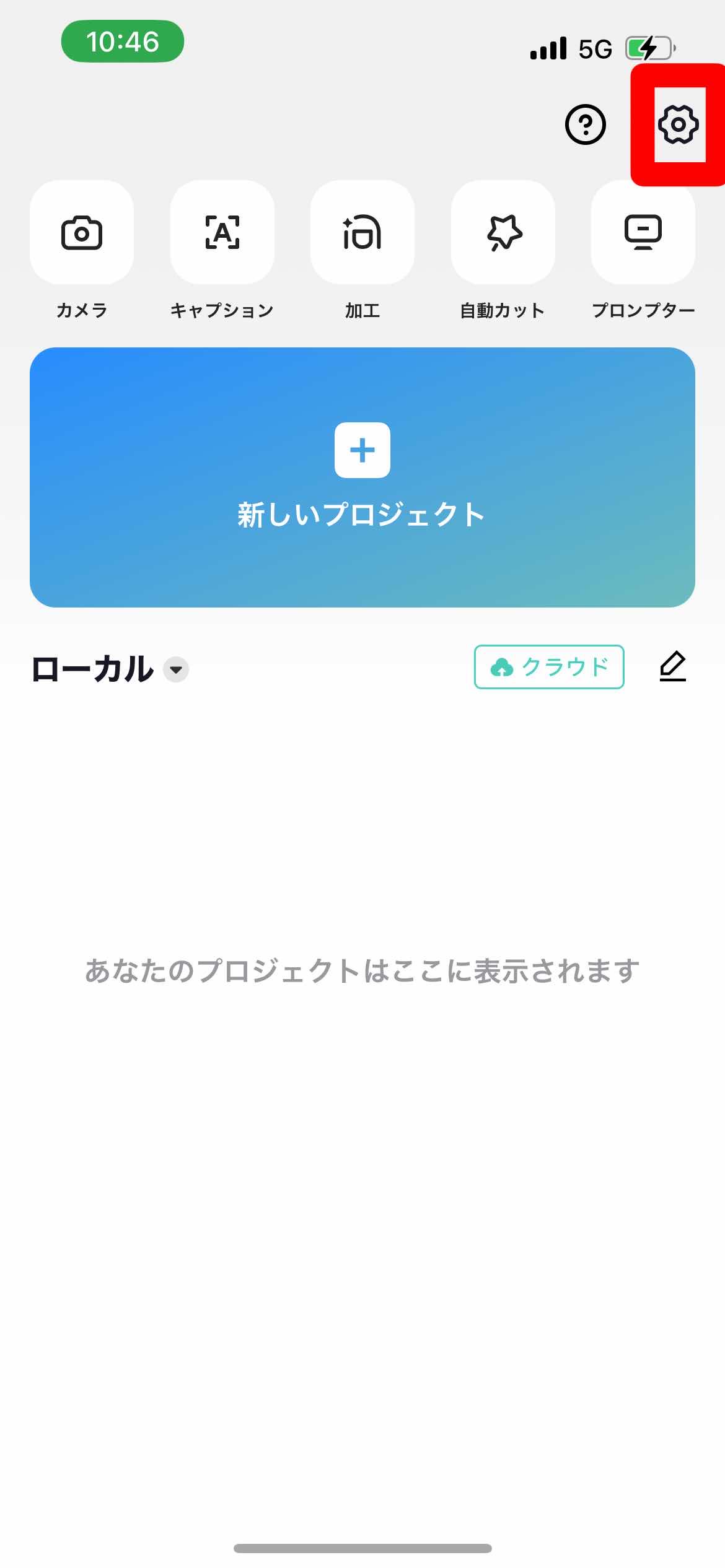This screenshot has height=1568, width=725.
Task: Open the help question mark icon
Action: (x=585, y=124)
